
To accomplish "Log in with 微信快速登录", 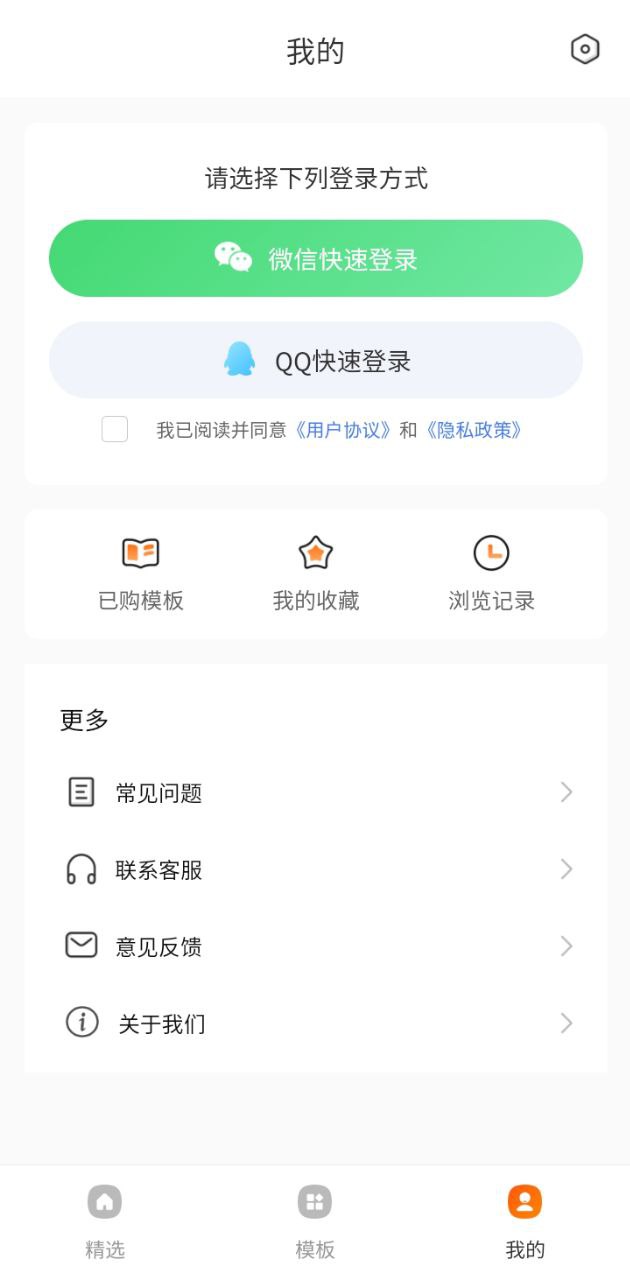I will tap(316, 259).
